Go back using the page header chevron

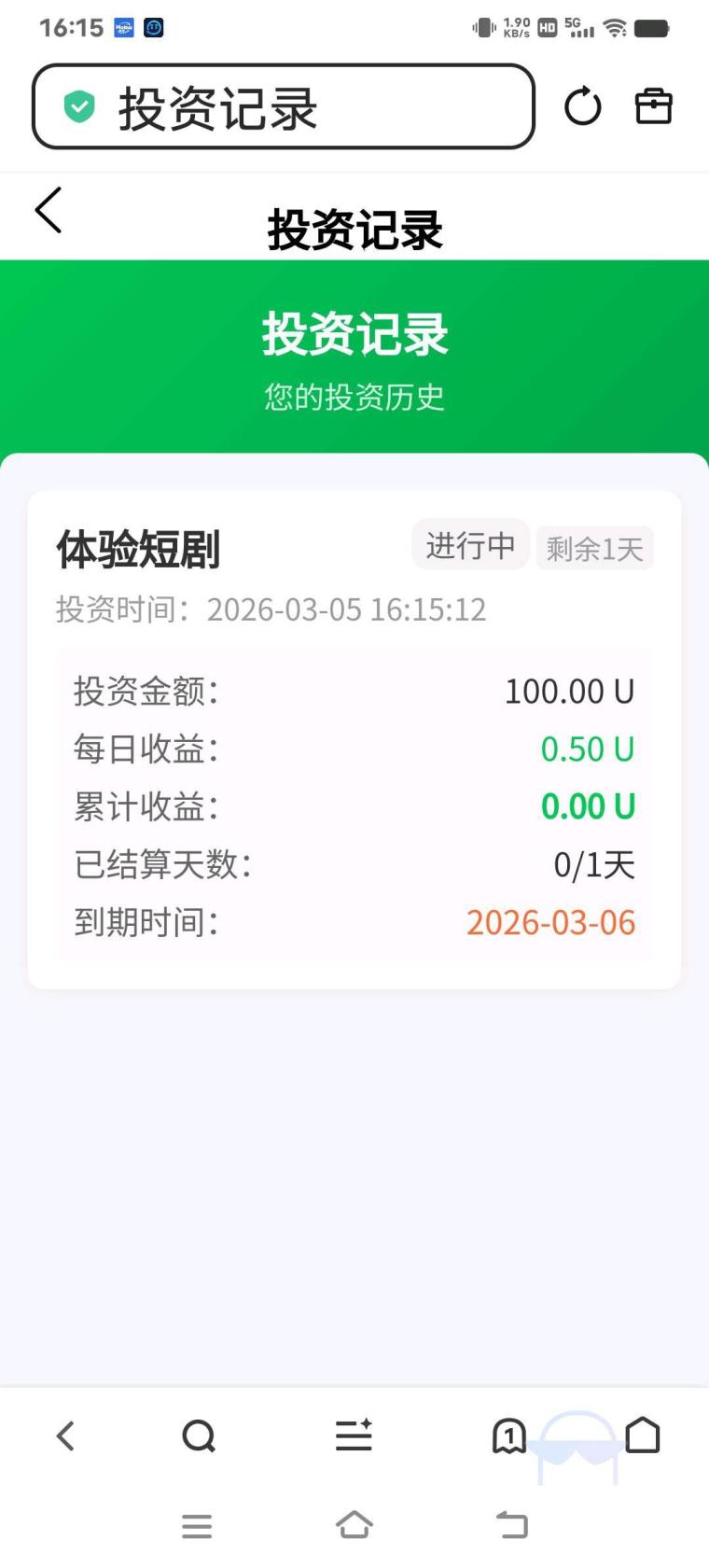coord(48,211)
